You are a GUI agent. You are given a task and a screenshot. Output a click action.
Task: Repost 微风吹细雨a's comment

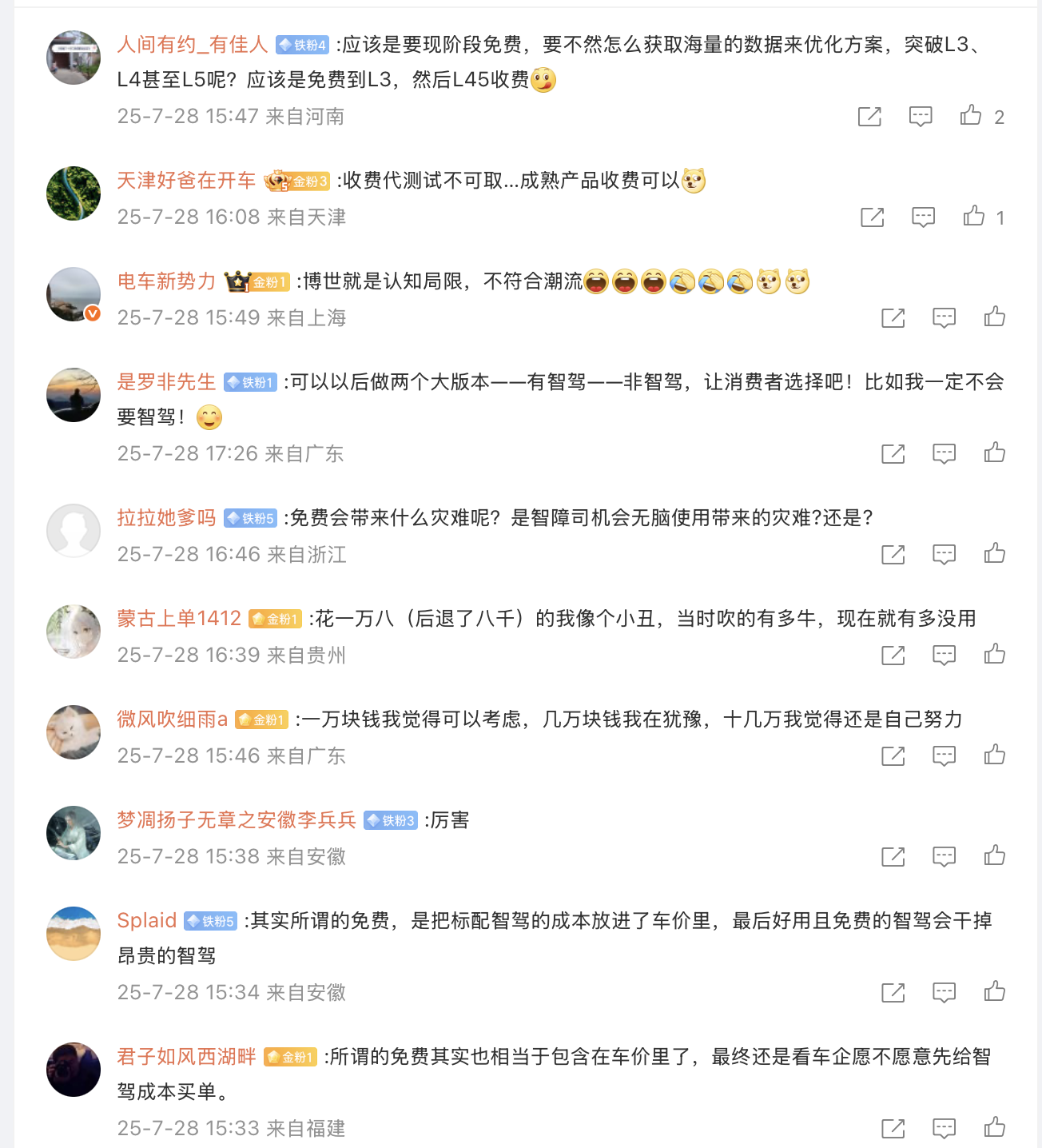893,755
